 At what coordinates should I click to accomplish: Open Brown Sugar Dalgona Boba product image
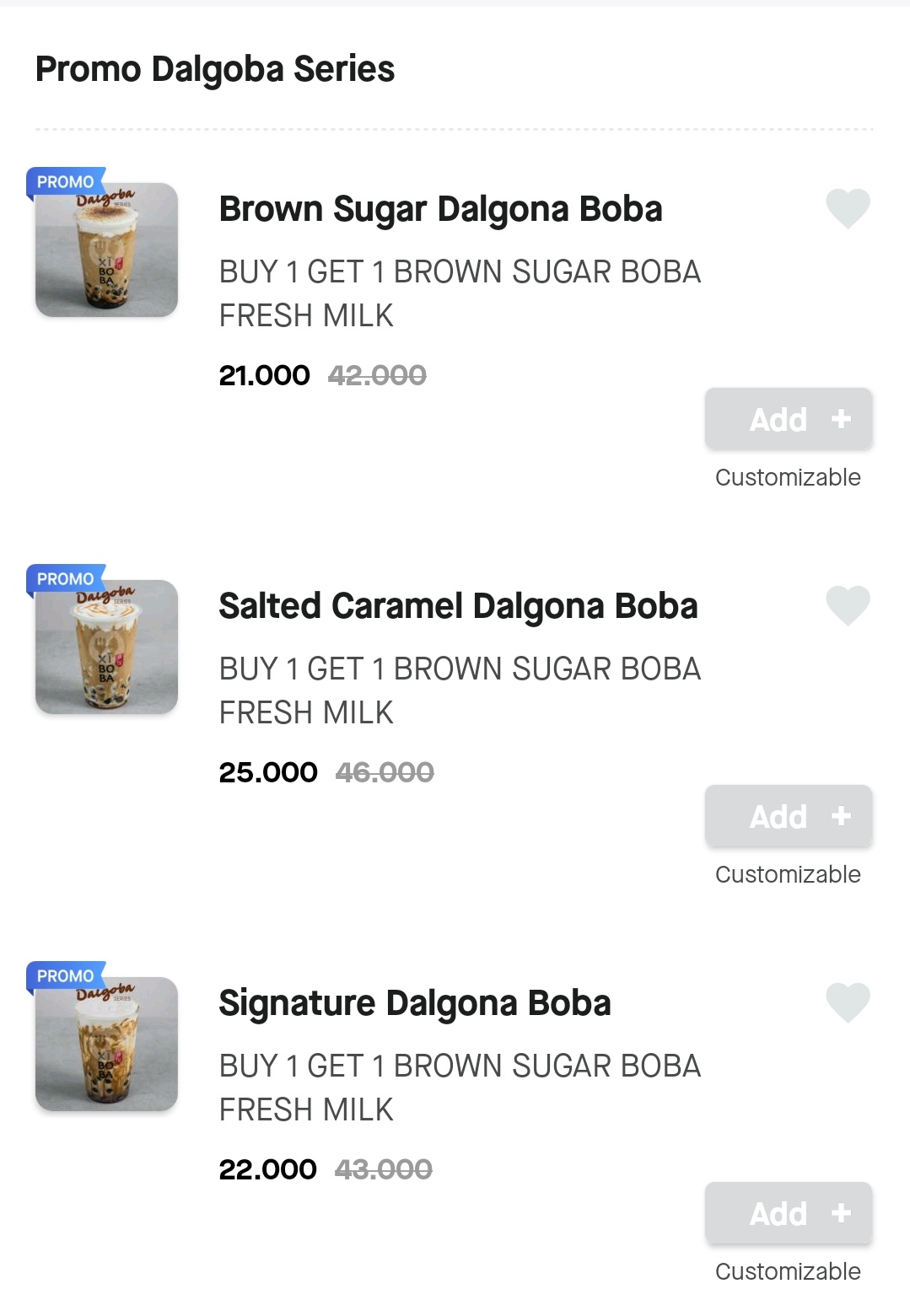pos(106,250)
